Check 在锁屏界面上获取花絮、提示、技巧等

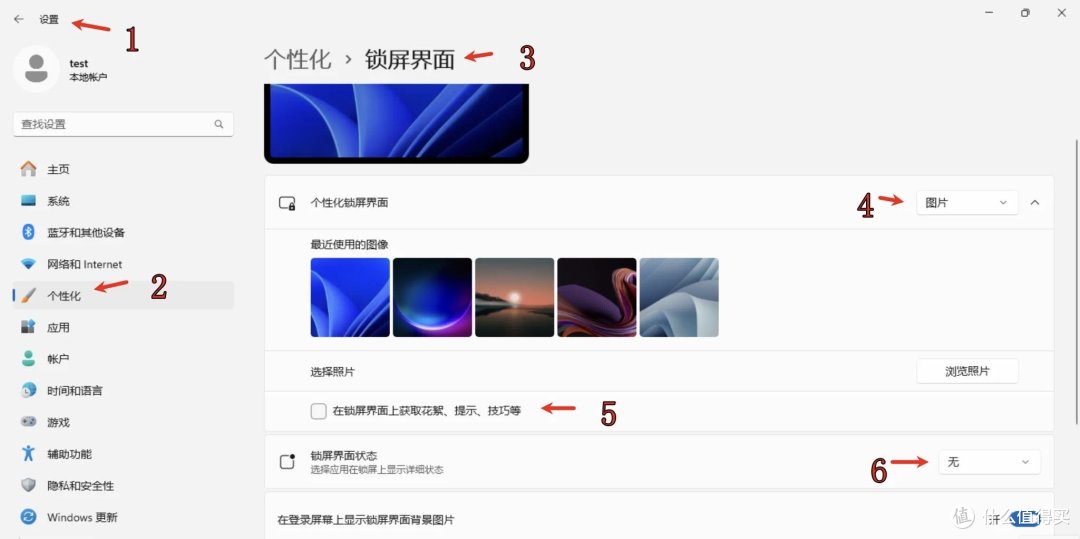click(318, 410)
